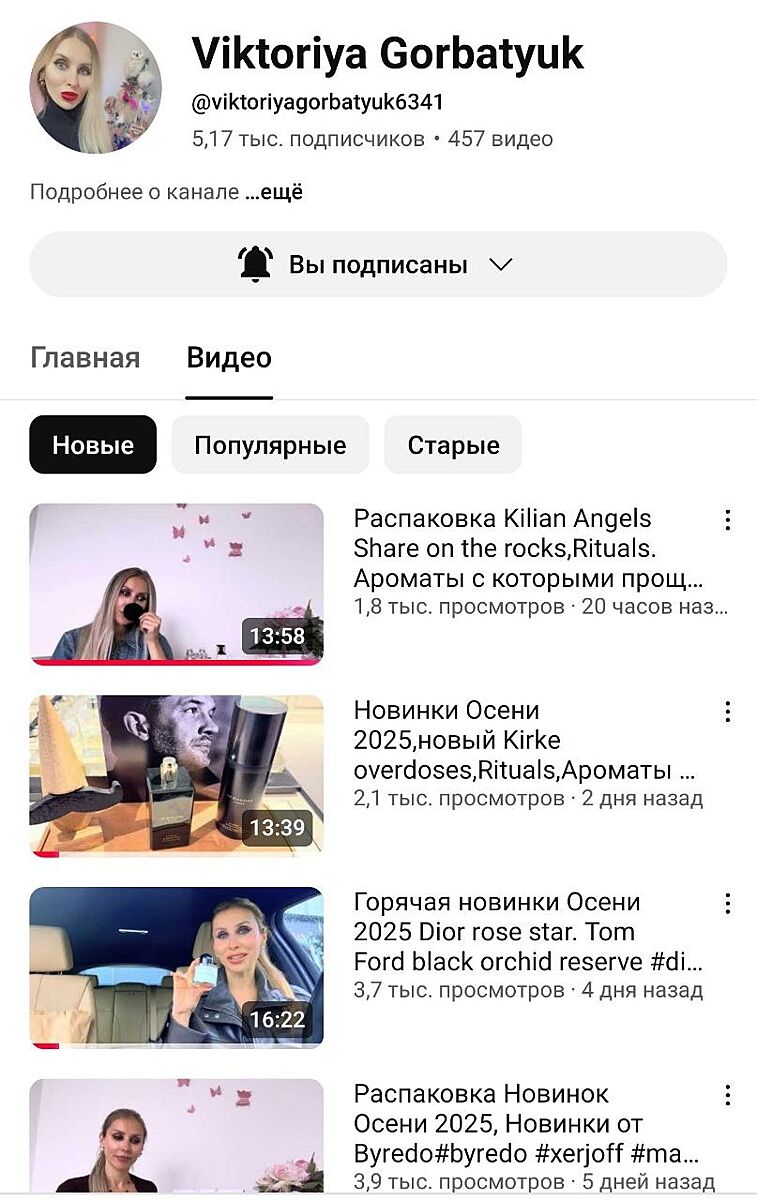Open overflow menu for Kirke overdoses video
The height and width of the screenshot is (1200, 757).
tap(728, 712)
